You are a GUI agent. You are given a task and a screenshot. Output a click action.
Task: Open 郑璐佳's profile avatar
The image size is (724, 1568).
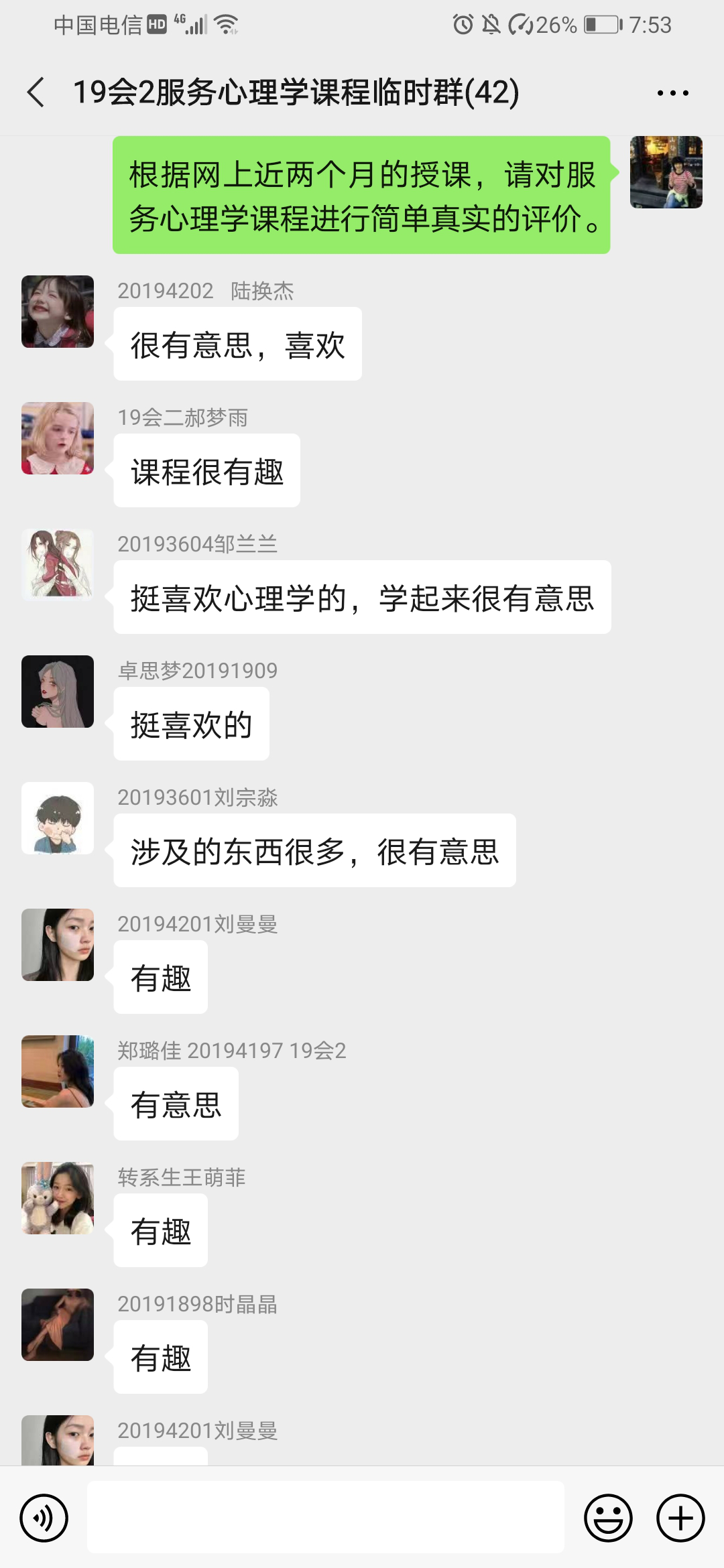point(58,1071)
